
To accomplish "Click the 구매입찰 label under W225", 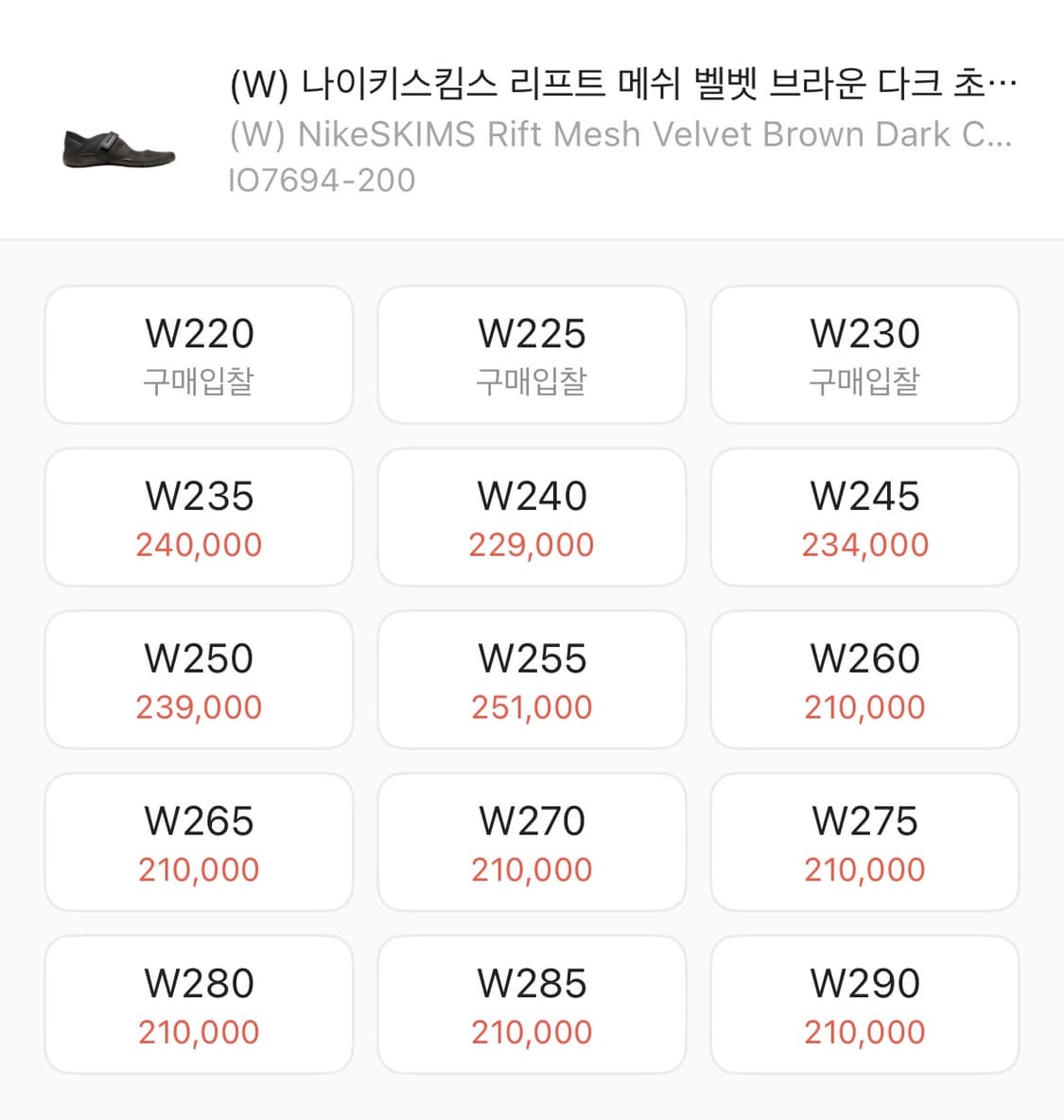I will point(532,381).
